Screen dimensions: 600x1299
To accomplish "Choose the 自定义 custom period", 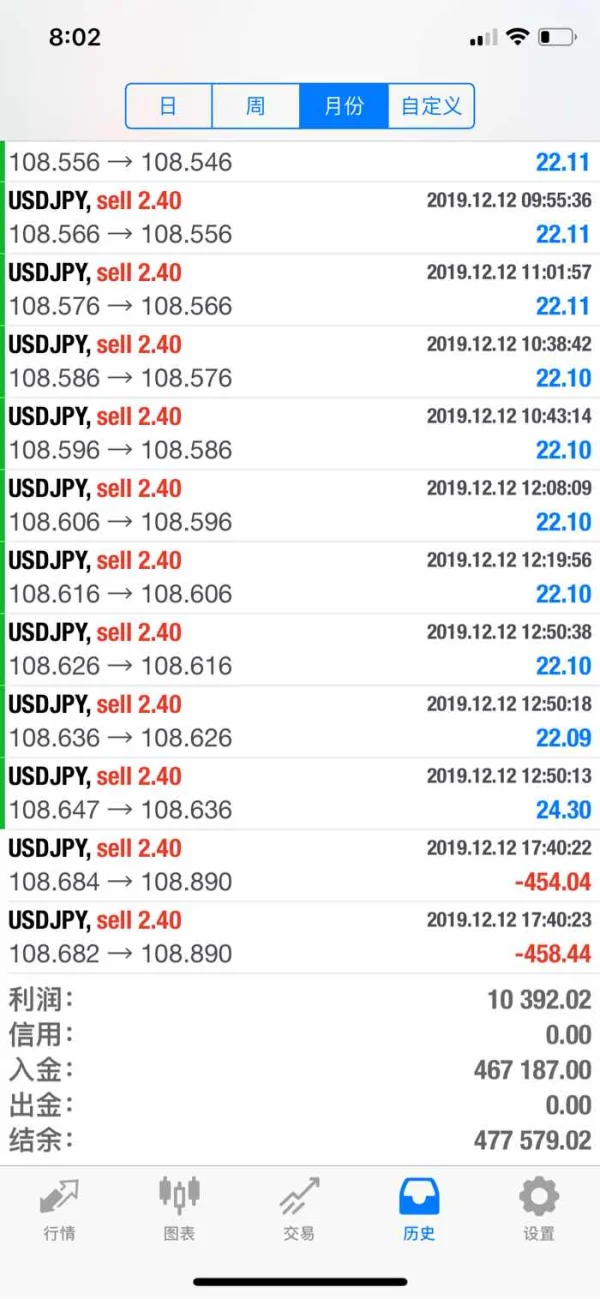I will tap(431, 106).
